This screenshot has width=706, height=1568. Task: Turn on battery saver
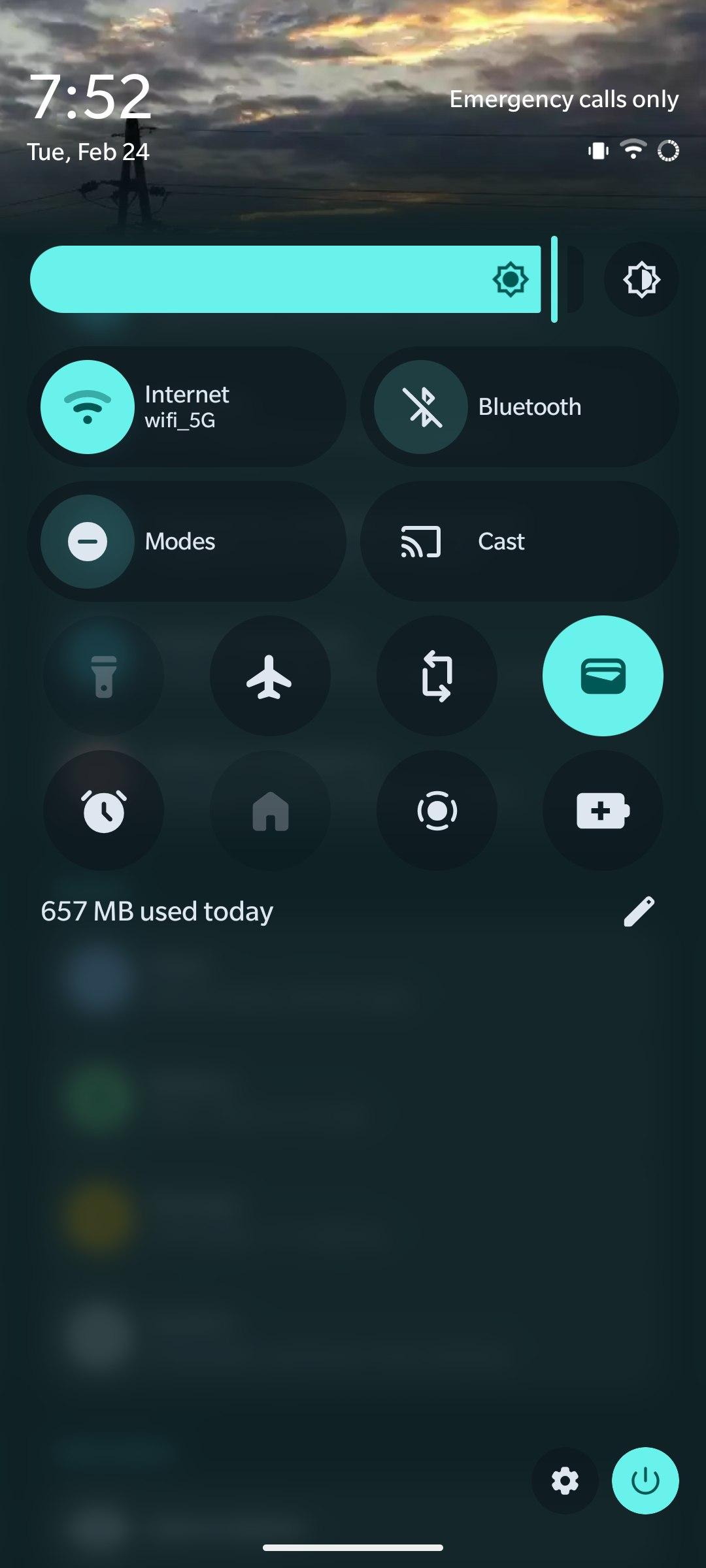(x=603, y=811)
